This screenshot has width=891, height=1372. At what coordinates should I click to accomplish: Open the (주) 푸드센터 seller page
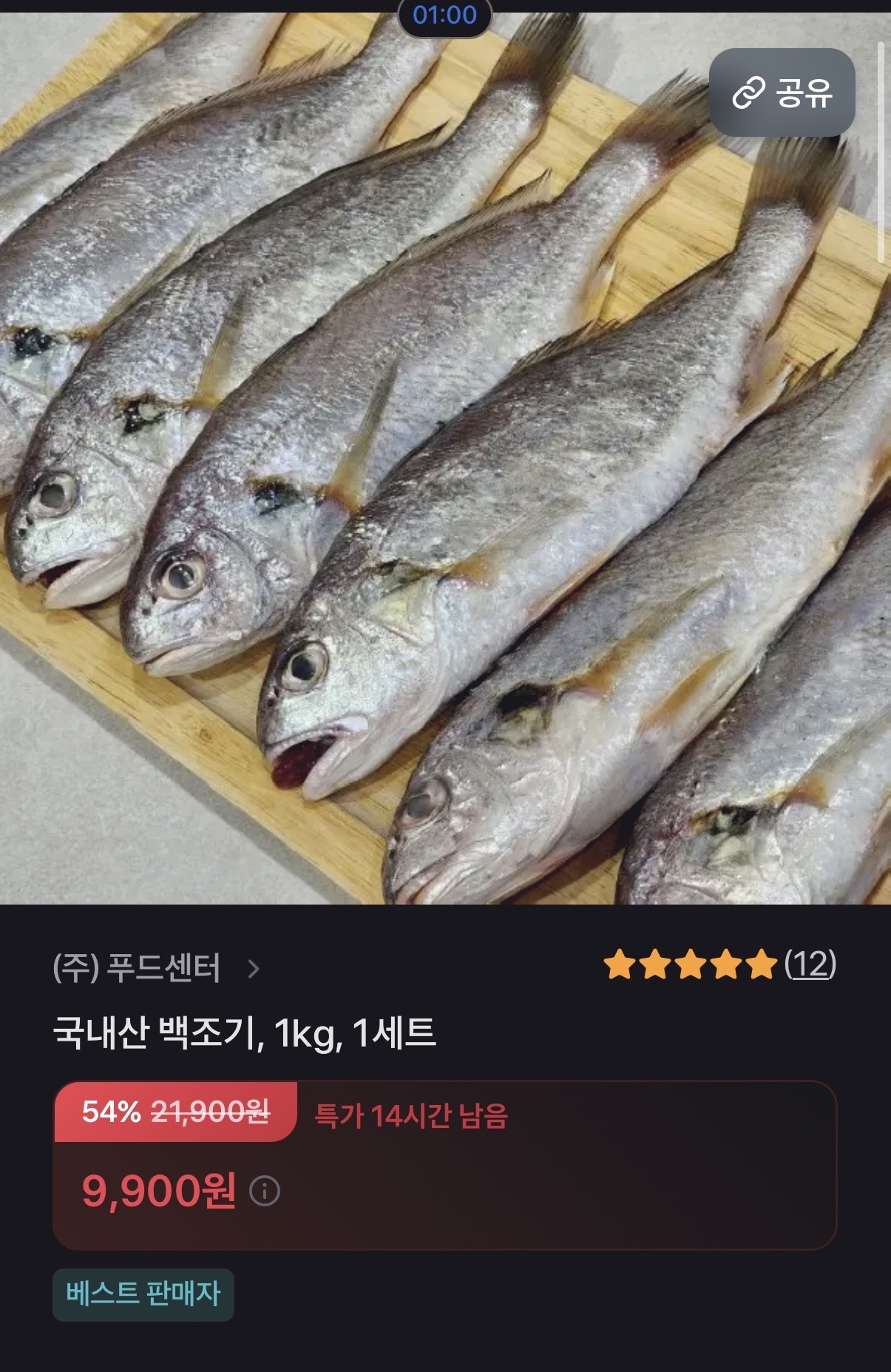(156, 967)
